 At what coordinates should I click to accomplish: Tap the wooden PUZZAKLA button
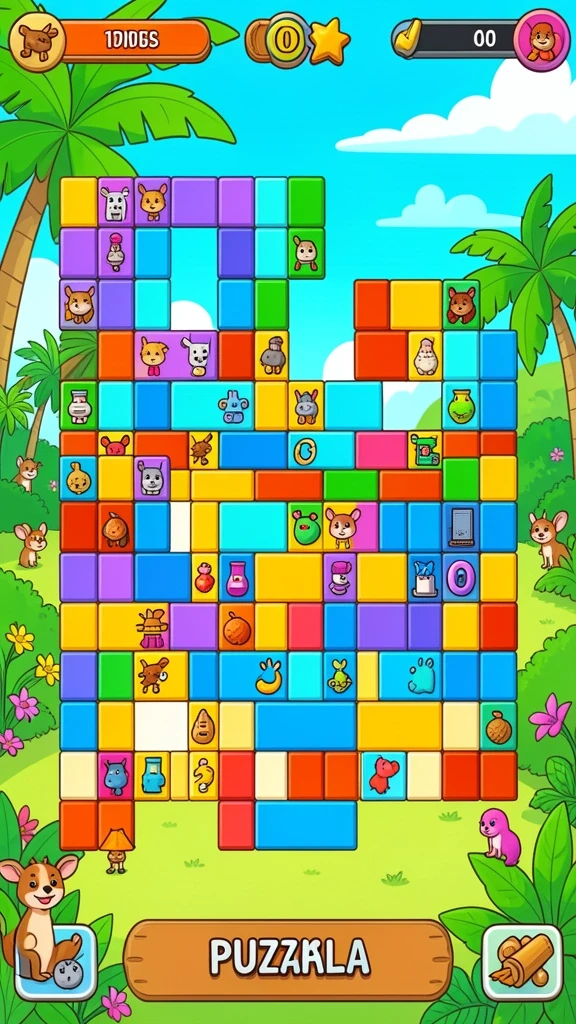coord(288,960)
